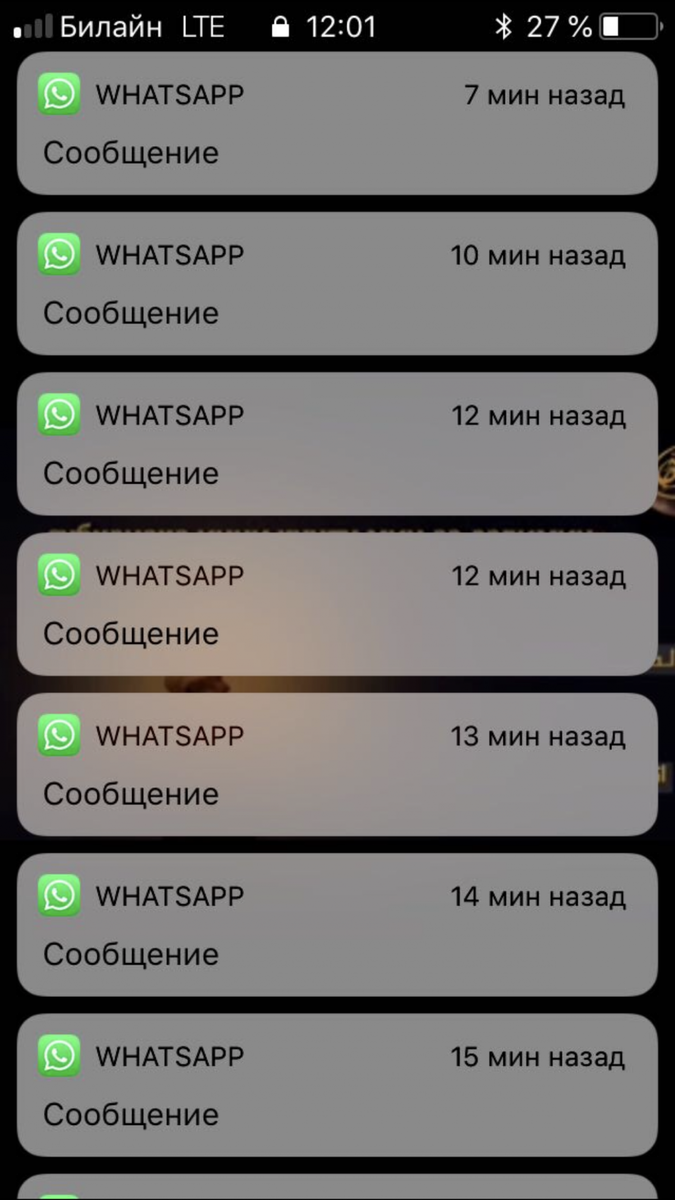Open the WhatsApp notification from 7 мин назад
This screenshot has width=675, height=1200.
[337, 123]
